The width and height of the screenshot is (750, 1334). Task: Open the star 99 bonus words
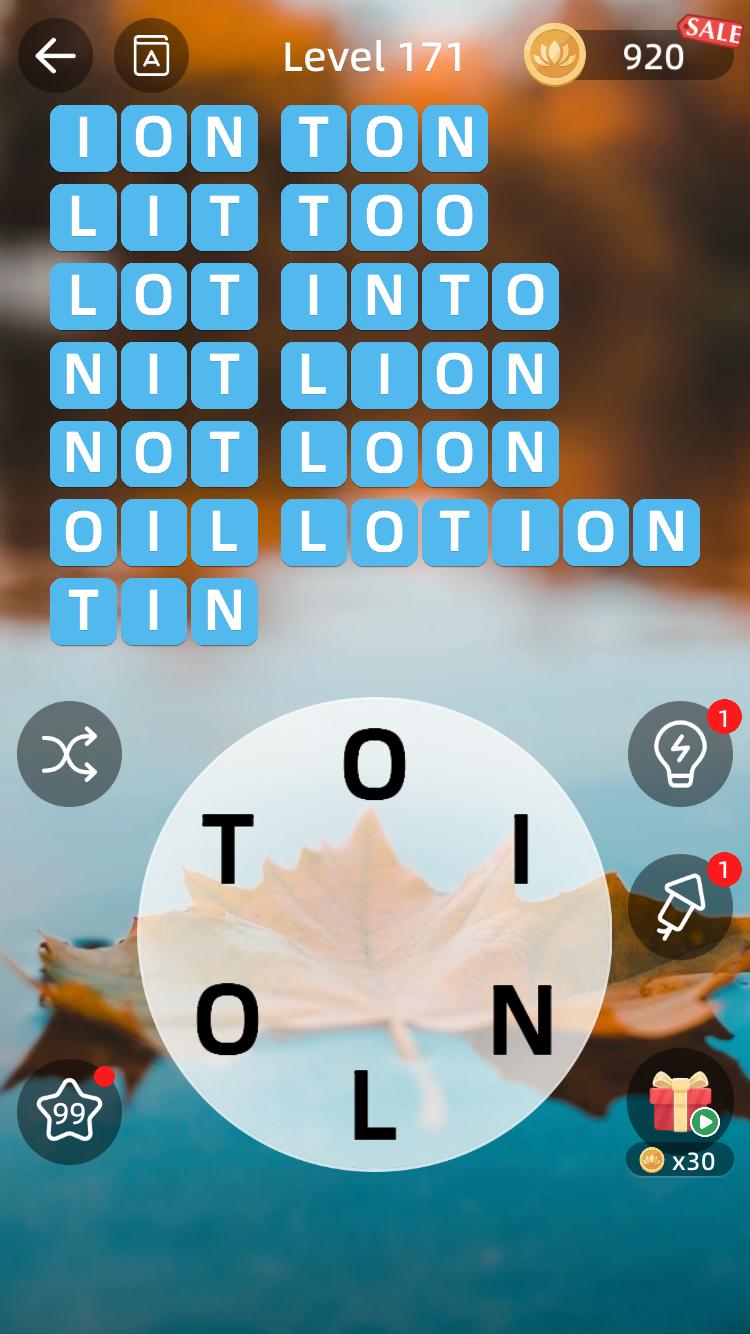tap(69, 1111)
